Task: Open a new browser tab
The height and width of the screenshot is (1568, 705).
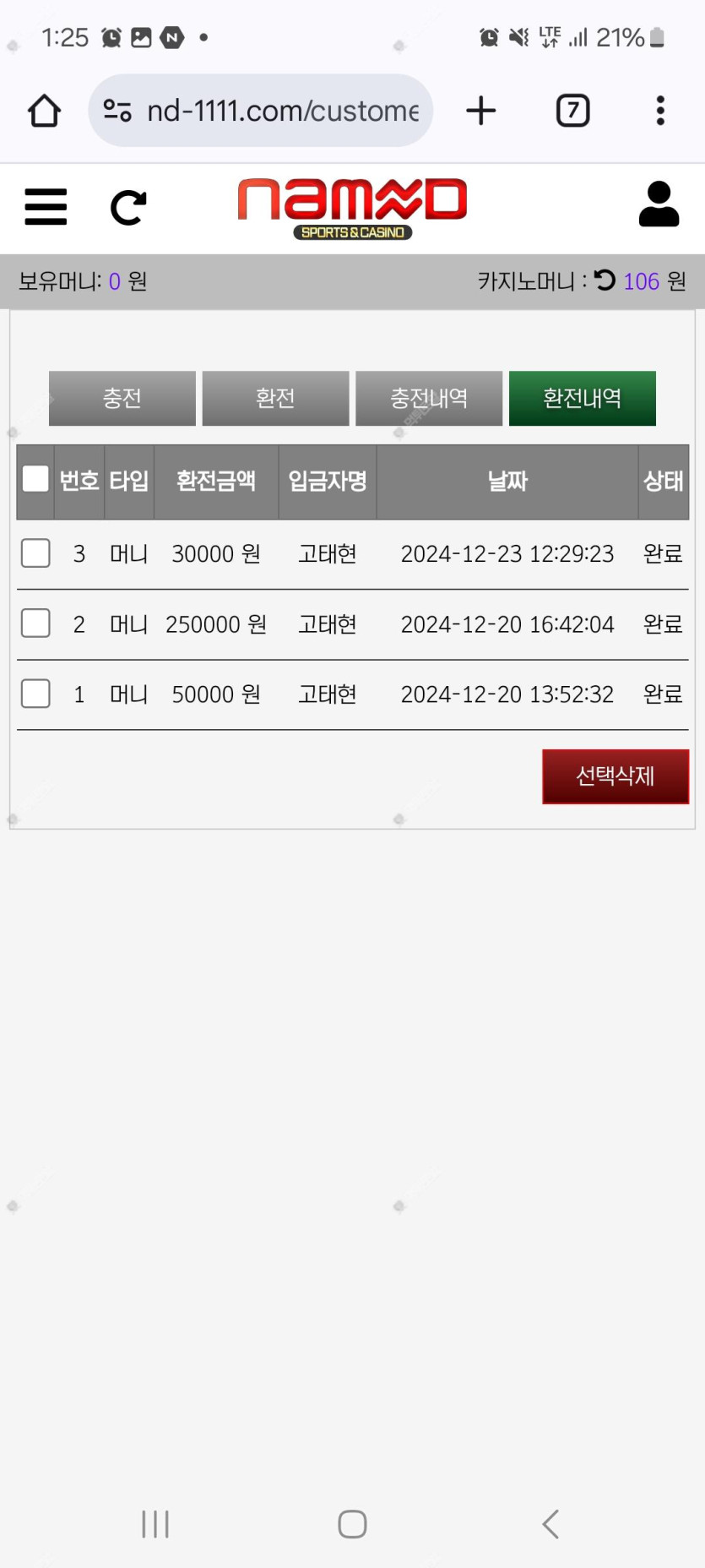Action: [481, 111]
